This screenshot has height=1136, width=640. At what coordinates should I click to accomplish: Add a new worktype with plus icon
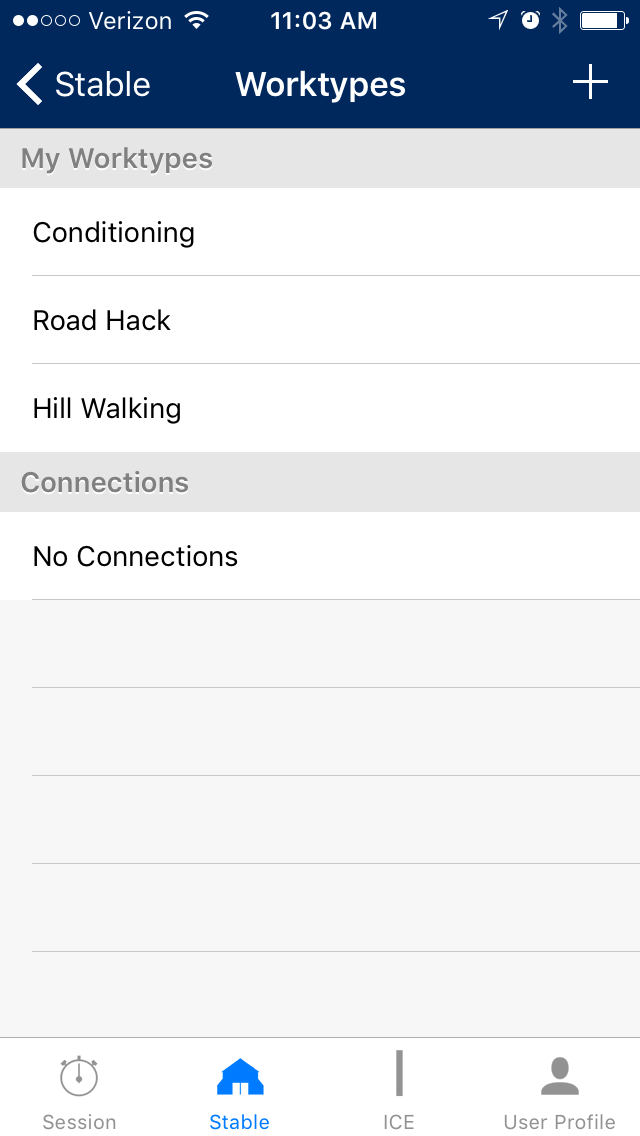[590, 83]
